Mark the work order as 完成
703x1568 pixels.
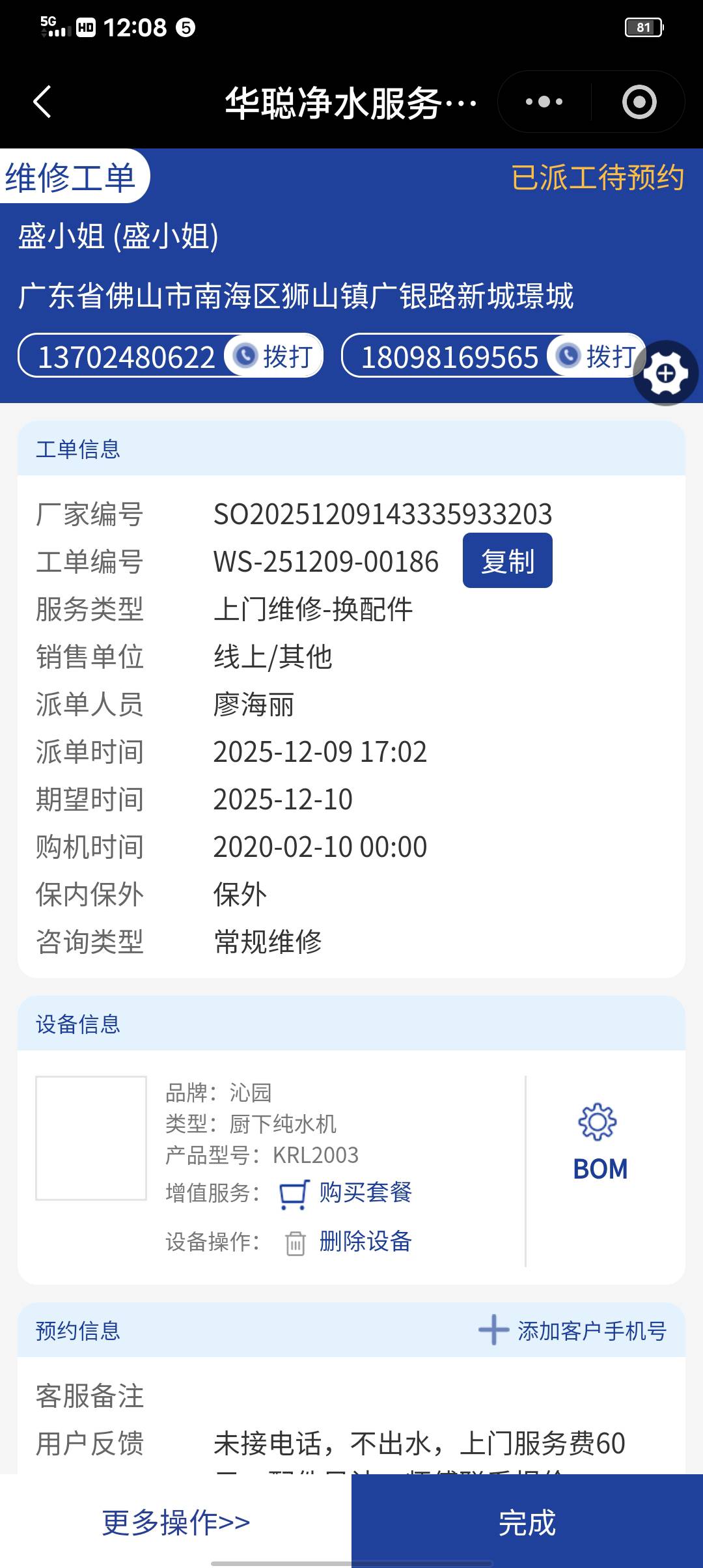(527, 1522)
